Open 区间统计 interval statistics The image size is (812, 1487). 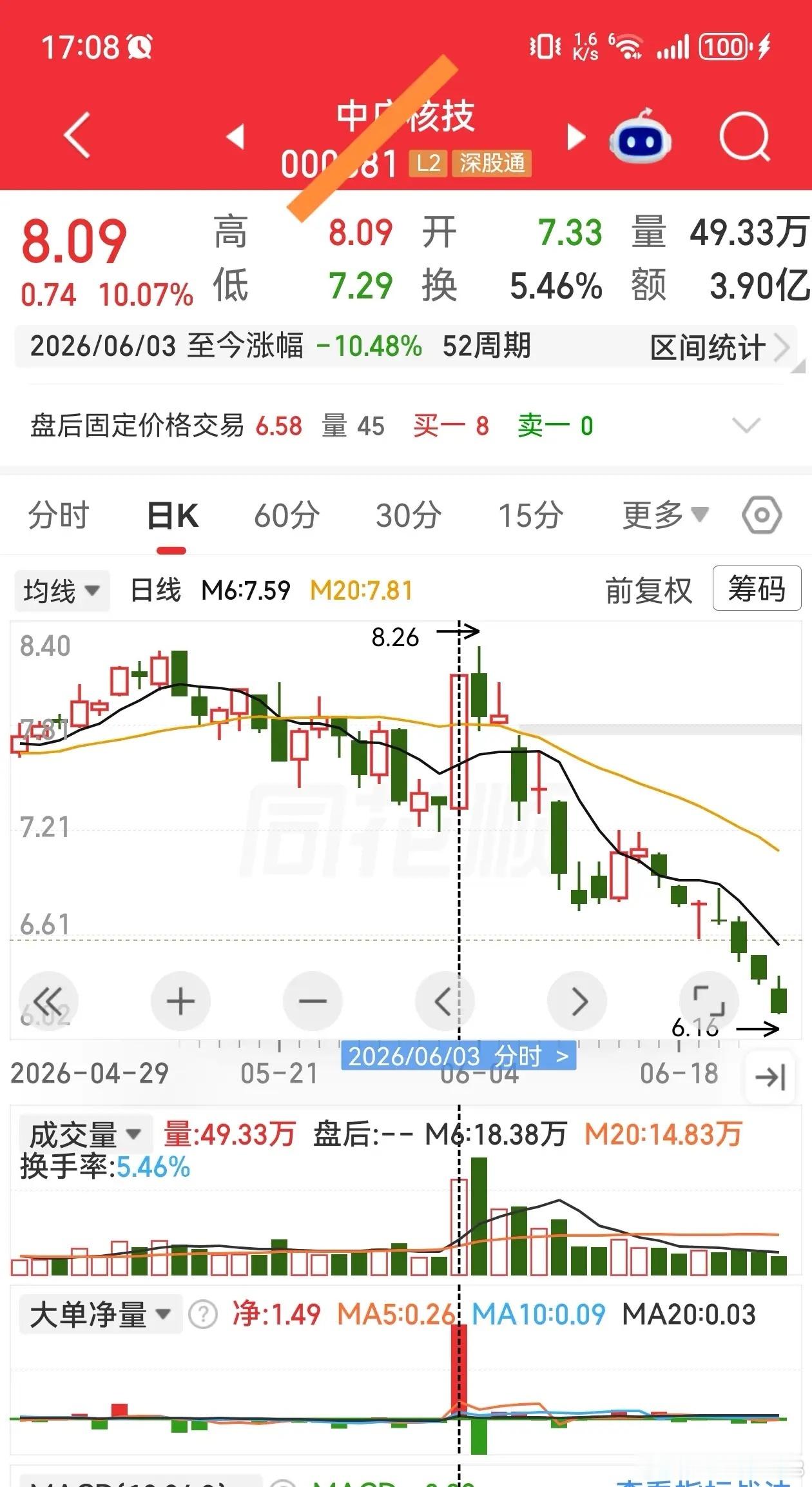click(x=719, y=348)
